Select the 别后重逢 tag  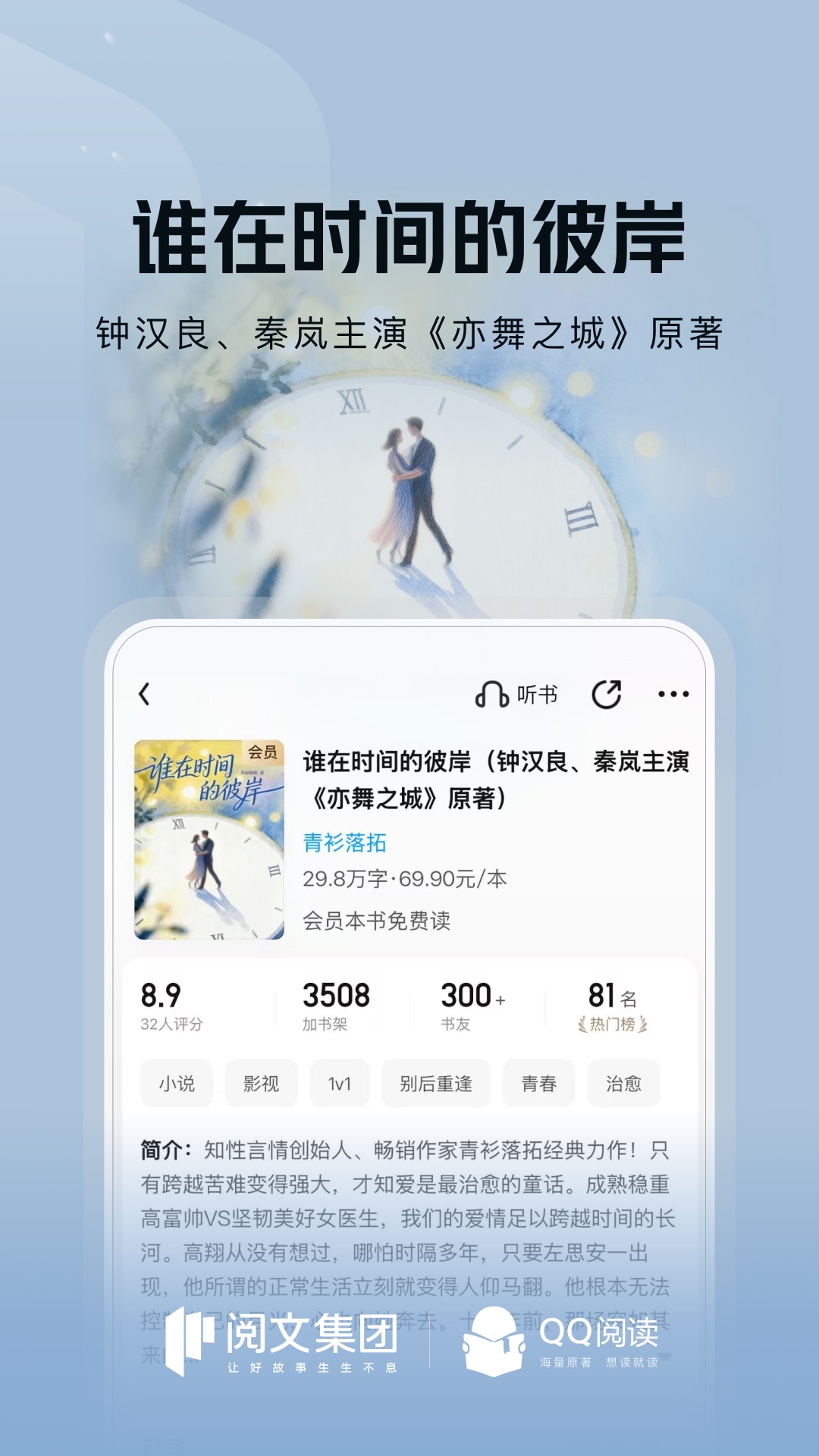tap(436, 1084)
